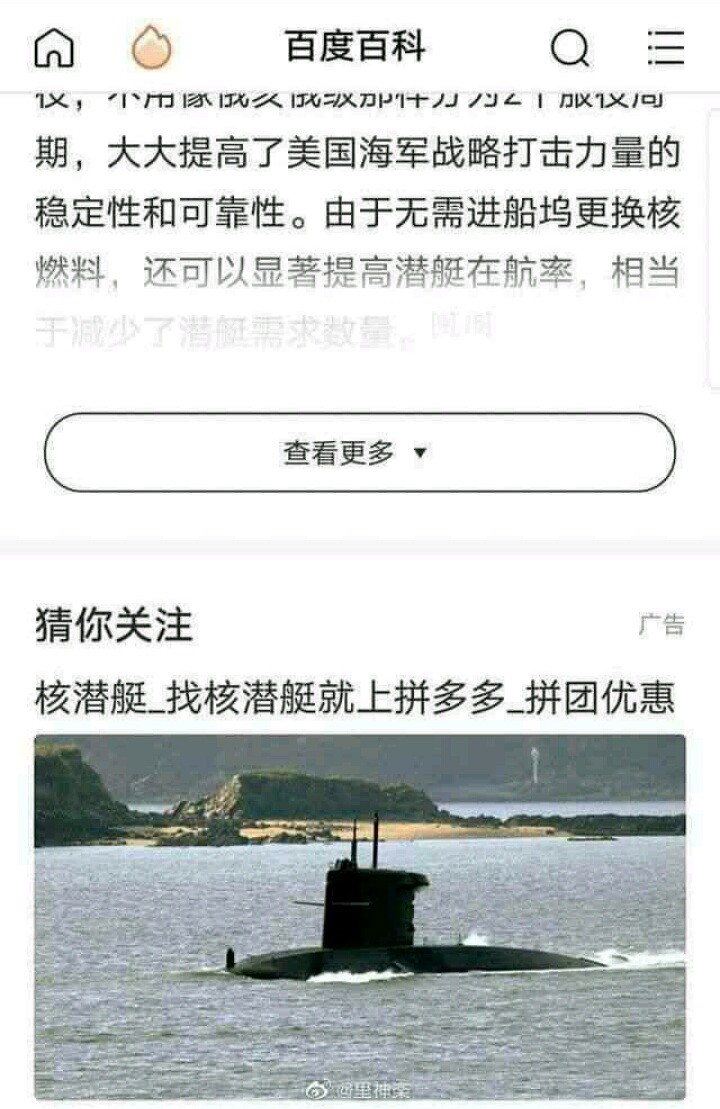Open the flame hot topics icon
The image size is (720, 1109).
(x=152, y=48)
